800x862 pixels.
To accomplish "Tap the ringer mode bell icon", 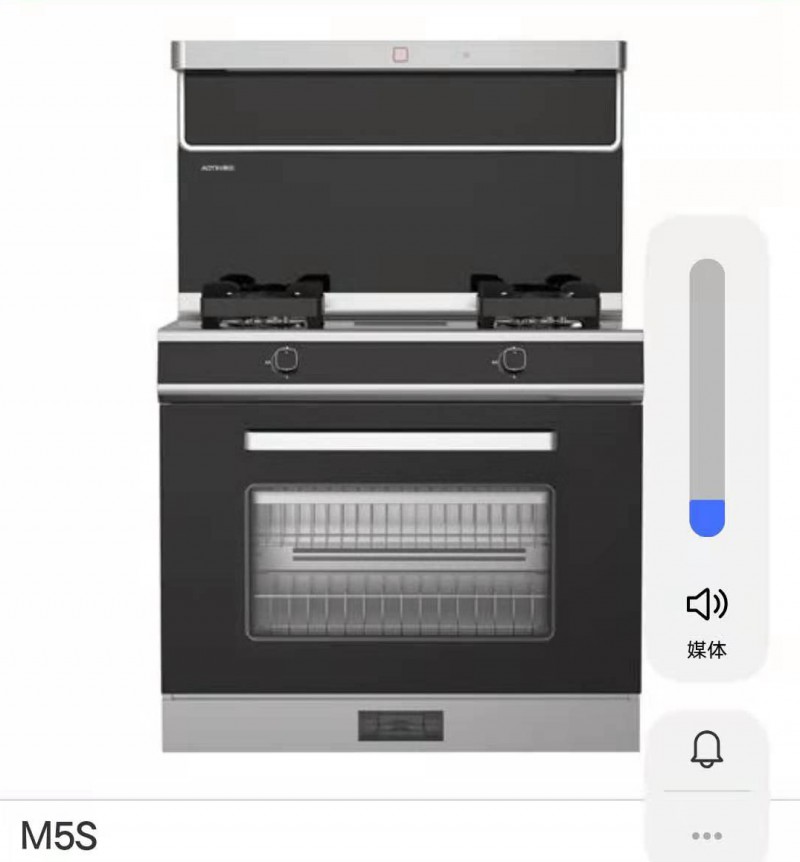I will (707, 748).
